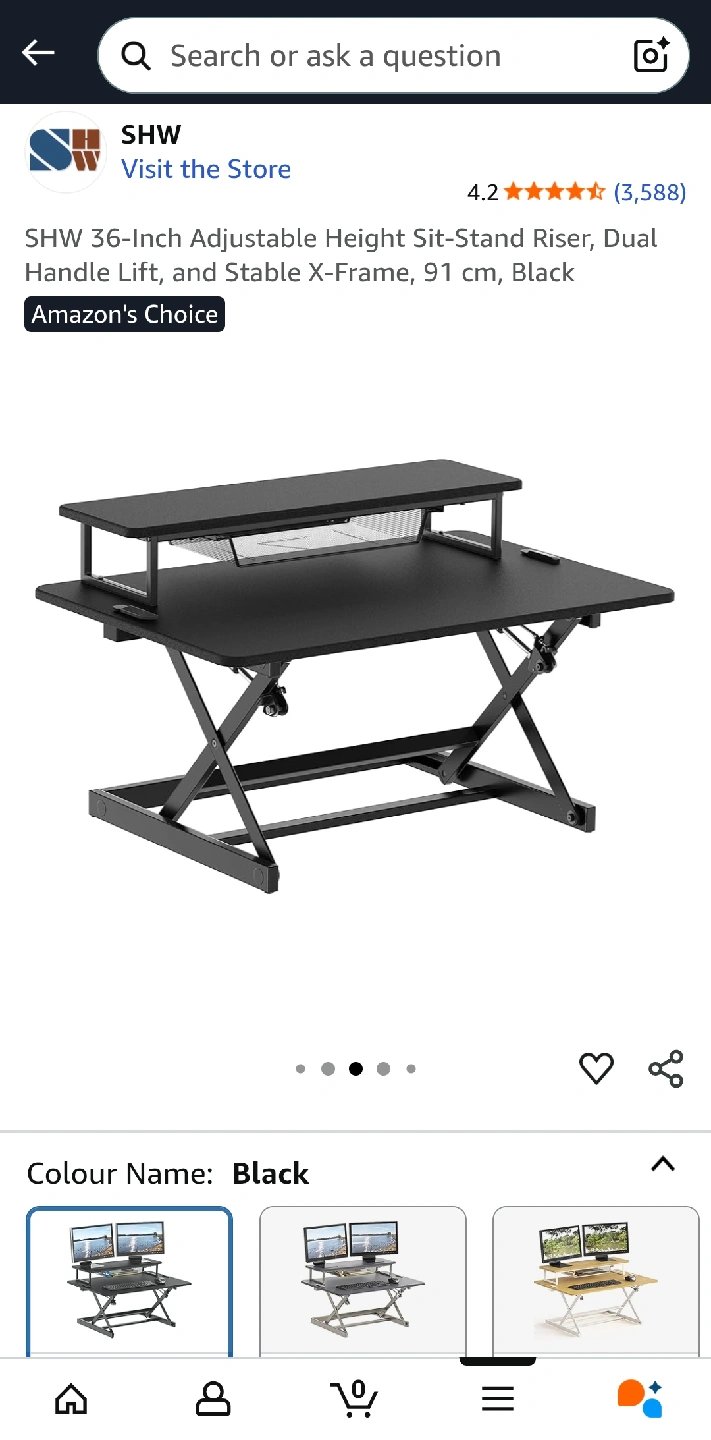
Task: Open the AI assistant chat tab
Action: (x=639, y=1398)
